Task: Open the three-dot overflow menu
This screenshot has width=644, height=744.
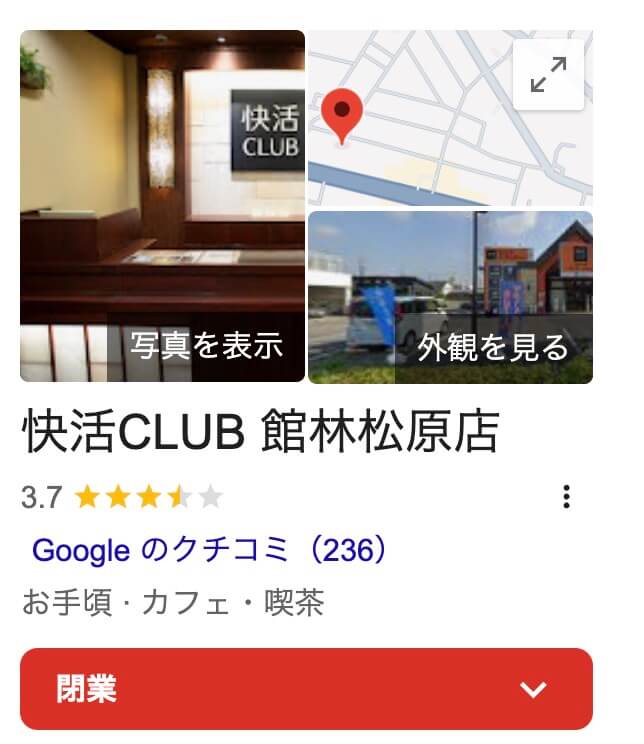Action: pyautogui.click(x=567, y=496)
